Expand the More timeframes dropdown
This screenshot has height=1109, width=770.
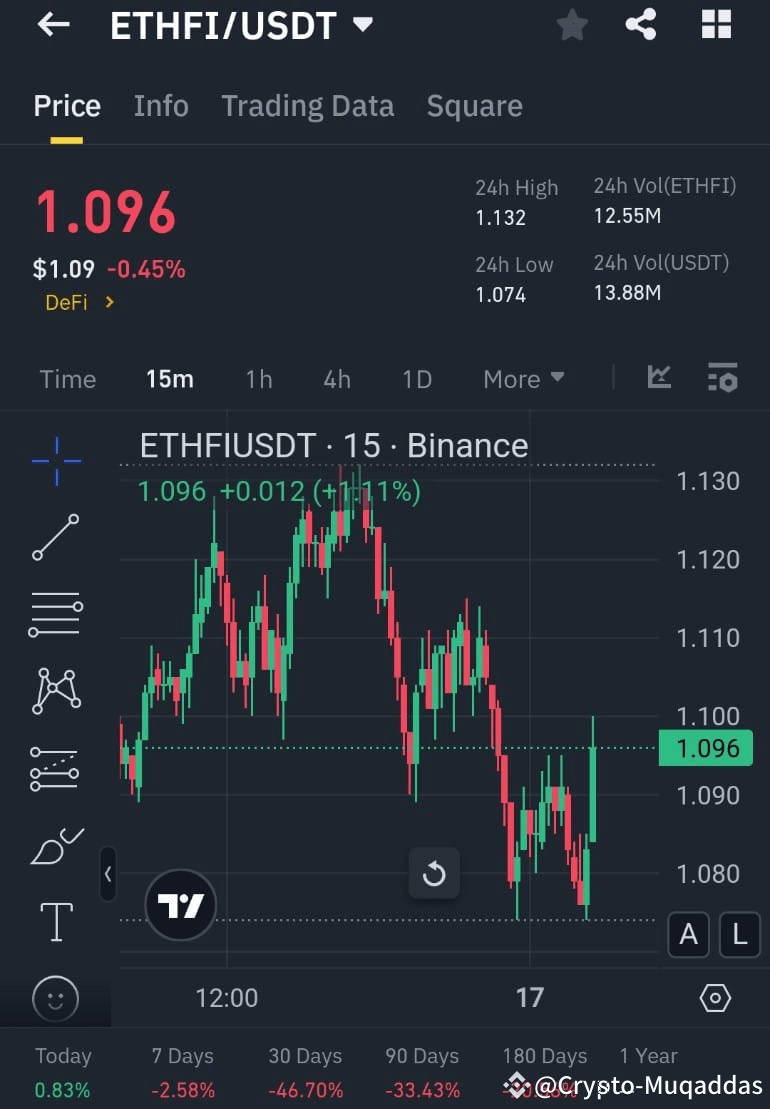523,379
